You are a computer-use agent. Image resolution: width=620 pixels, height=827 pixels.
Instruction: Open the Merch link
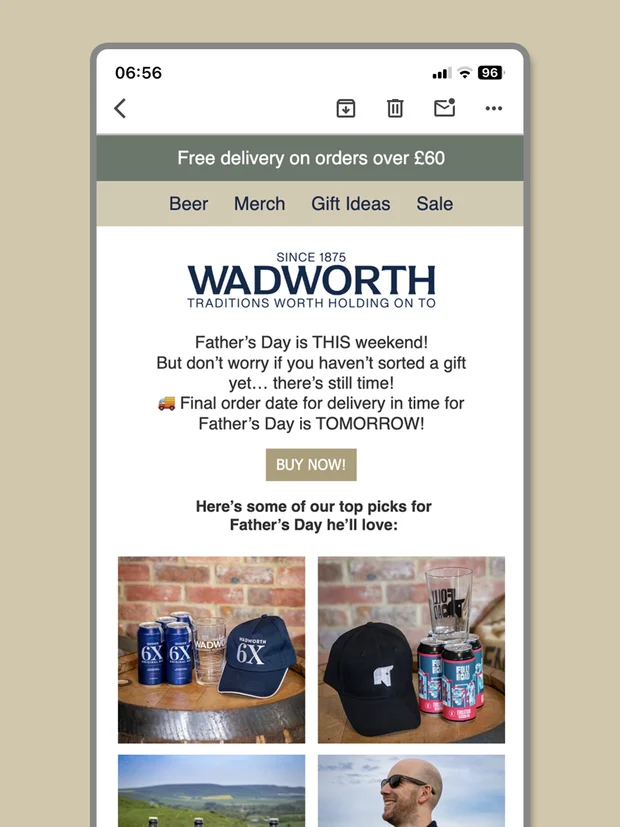(259, 203)
